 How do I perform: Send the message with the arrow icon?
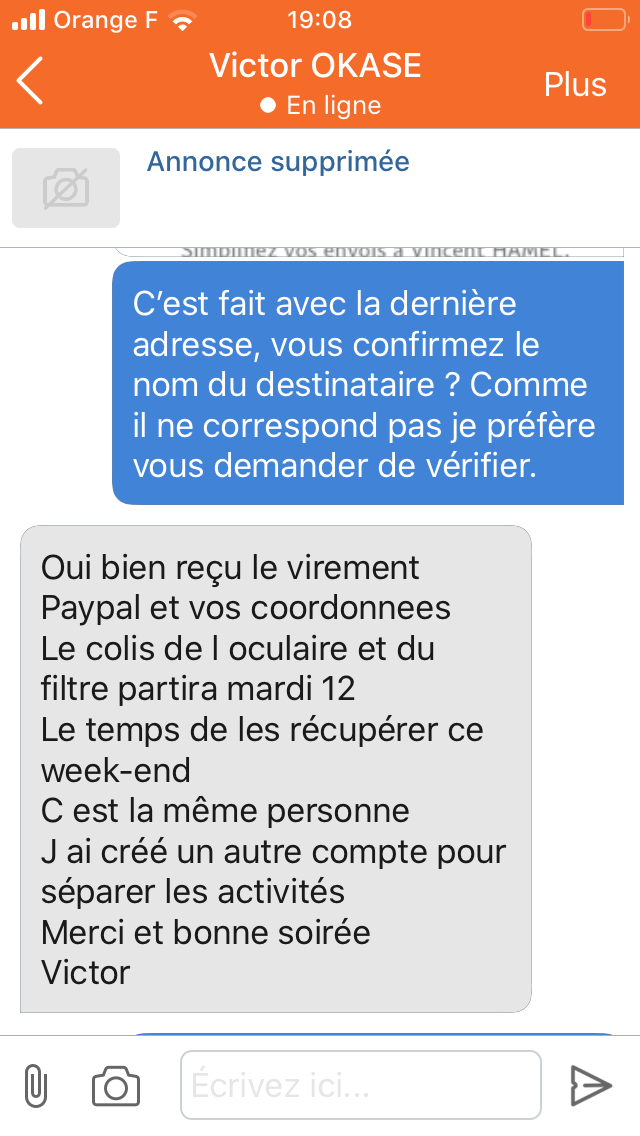pos(590,1084)
